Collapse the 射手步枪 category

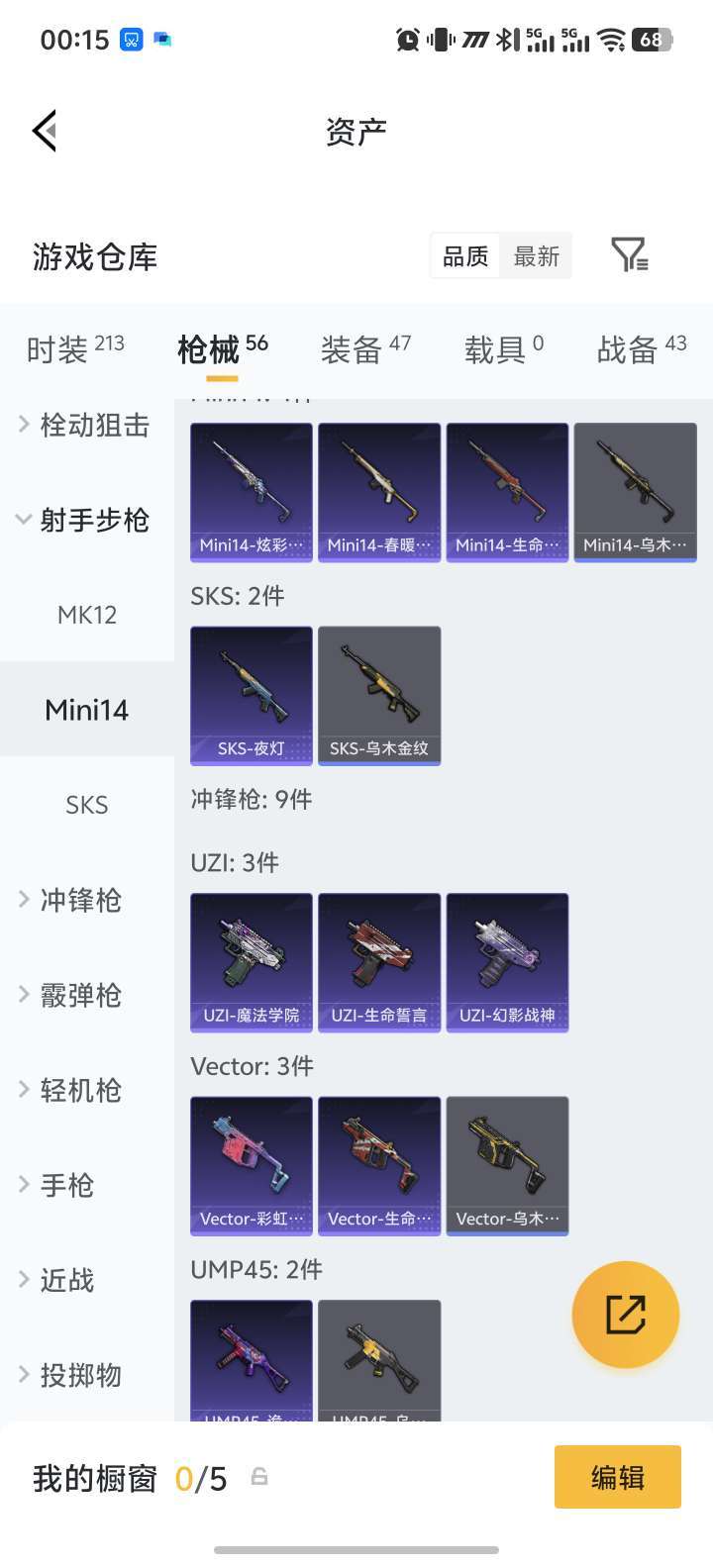click(86, 520)
